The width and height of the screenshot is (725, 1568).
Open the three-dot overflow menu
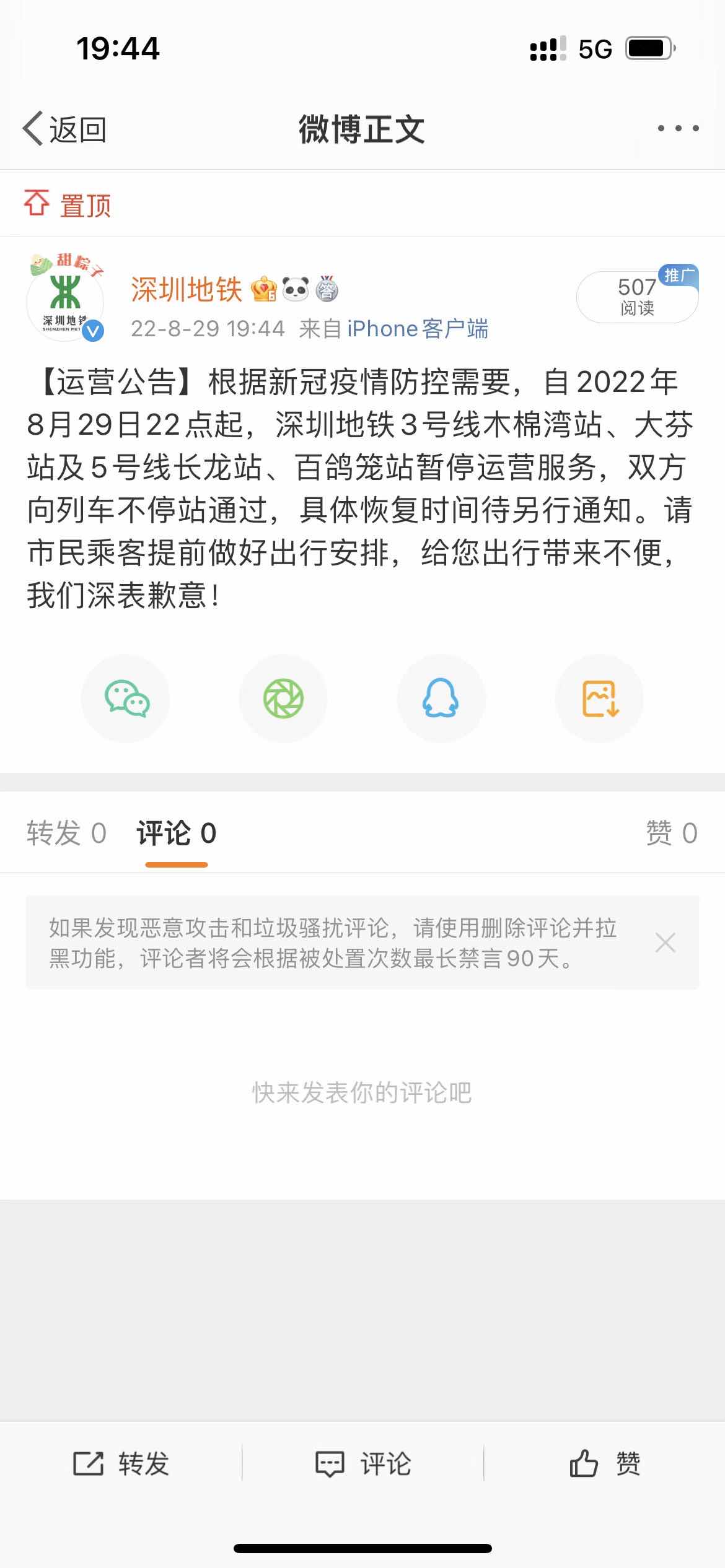click(678, 128)
